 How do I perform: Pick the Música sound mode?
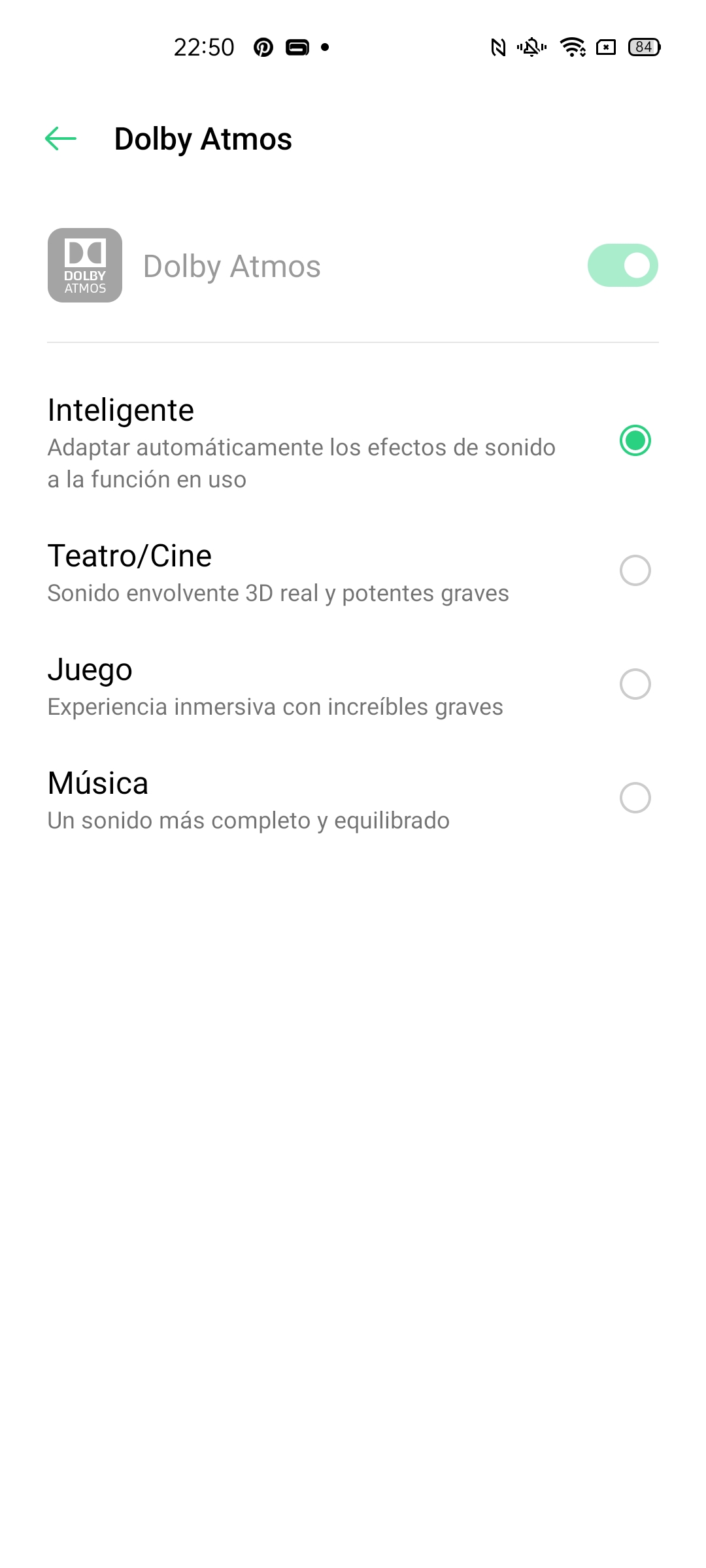tap(353, 799)
